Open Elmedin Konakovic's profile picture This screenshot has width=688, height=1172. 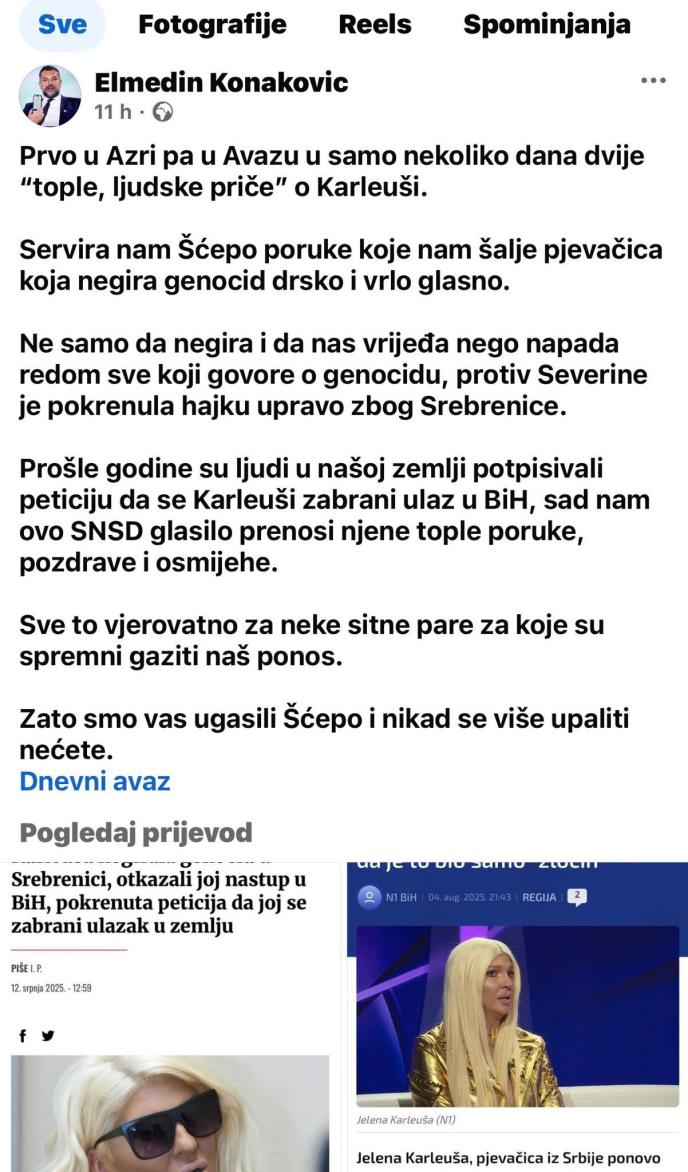pyautogui.click(x=50, y=97)
